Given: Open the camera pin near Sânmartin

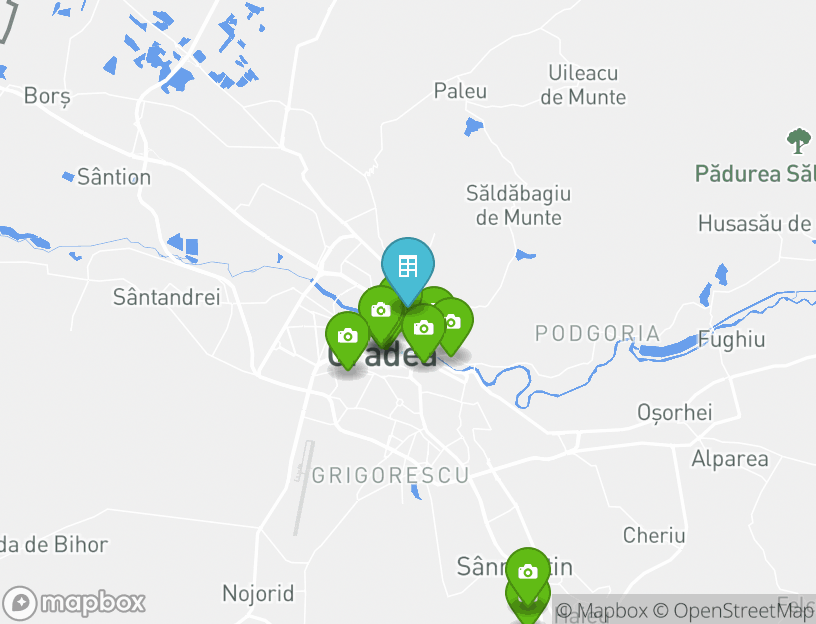Looking at the screenshot, I should coord(527,571).
